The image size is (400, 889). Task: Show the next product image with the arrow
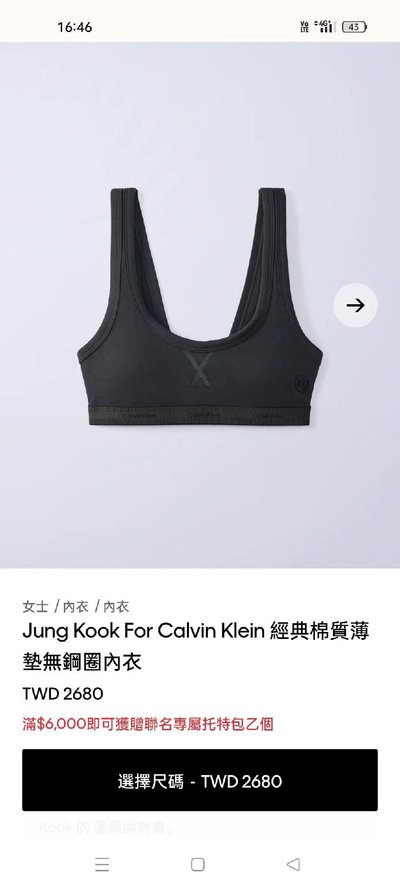click(x=355, y=305)
